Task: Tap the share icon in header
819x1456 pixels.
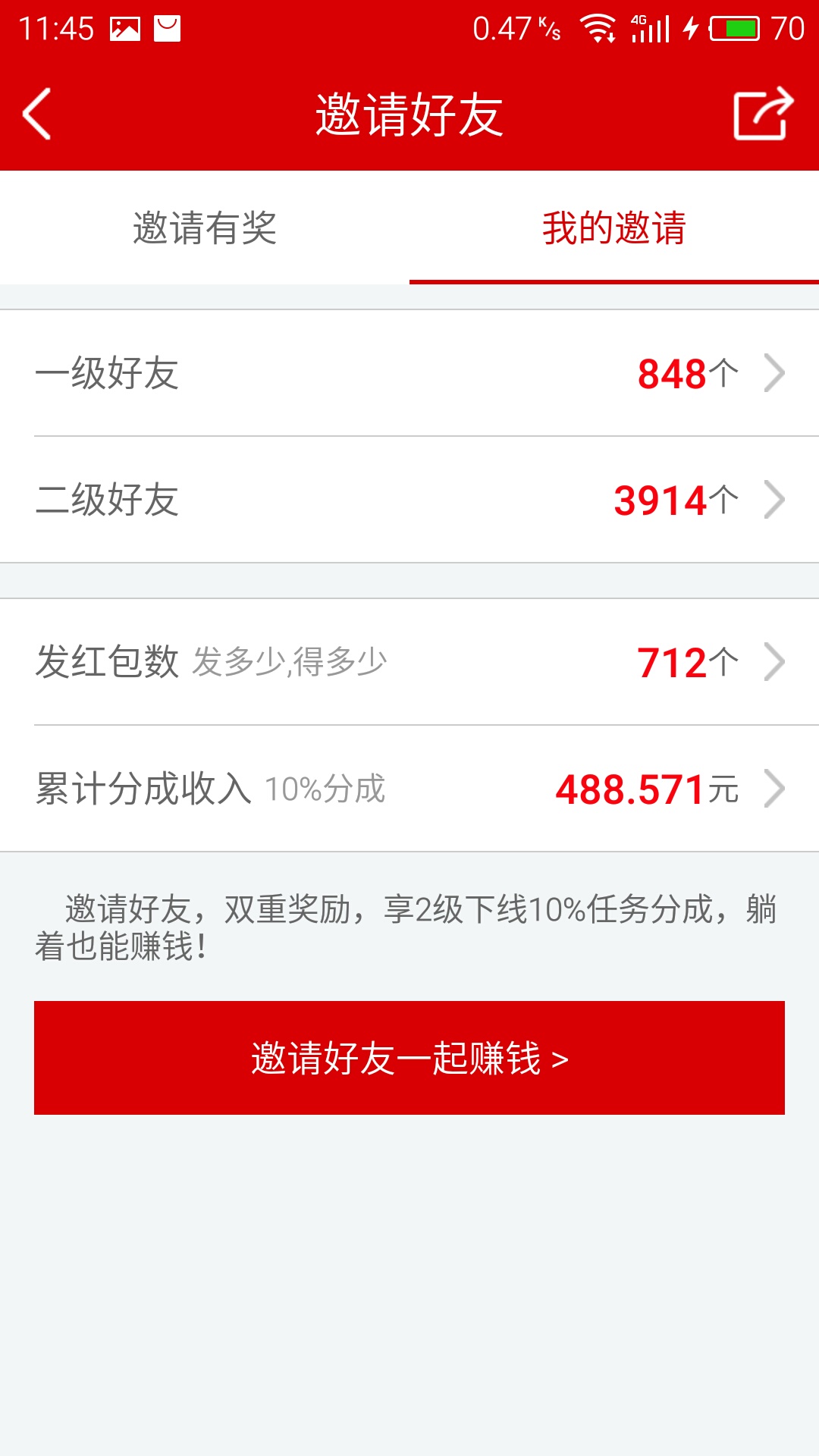Action: (x=763, y=114)
